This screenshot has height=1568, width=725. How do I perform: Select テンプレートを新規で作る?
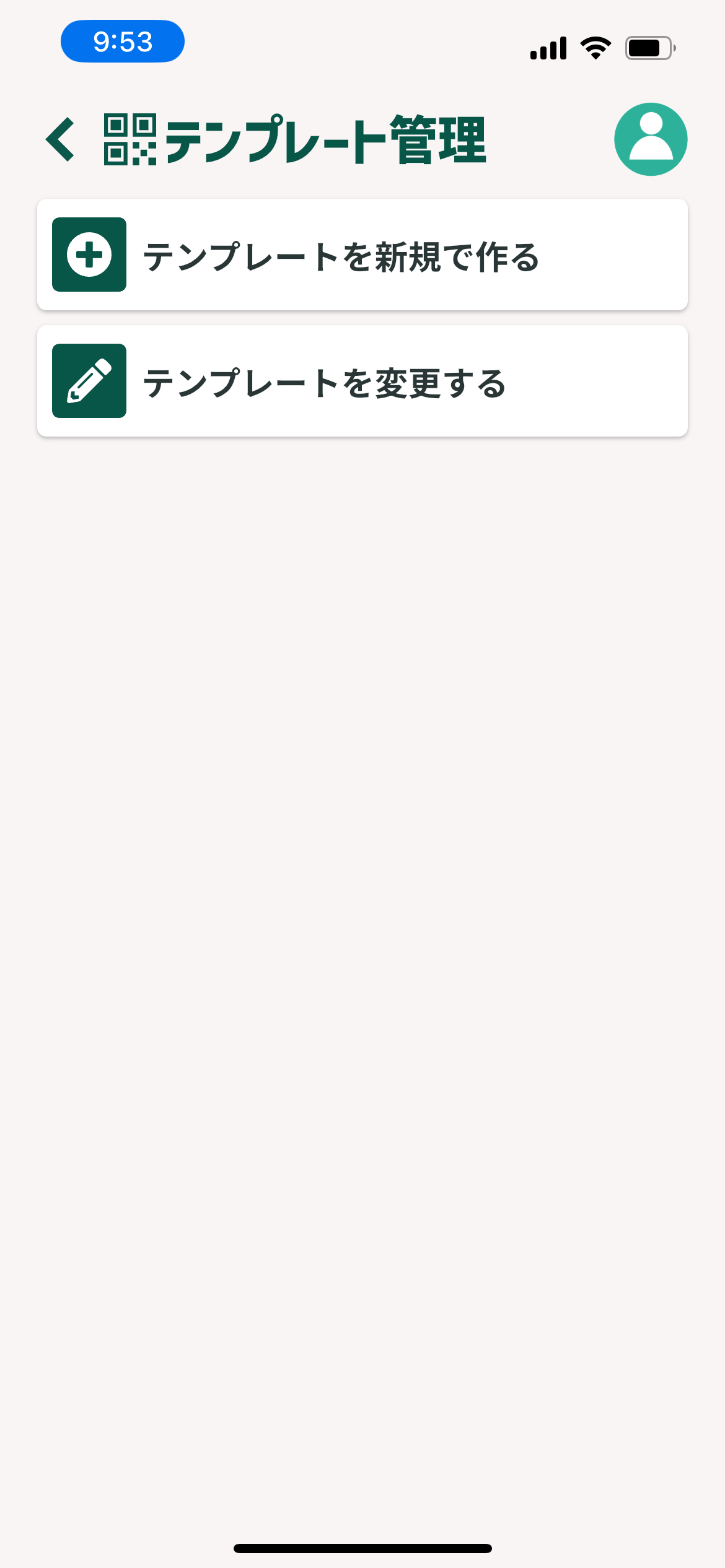pos(362,255)
